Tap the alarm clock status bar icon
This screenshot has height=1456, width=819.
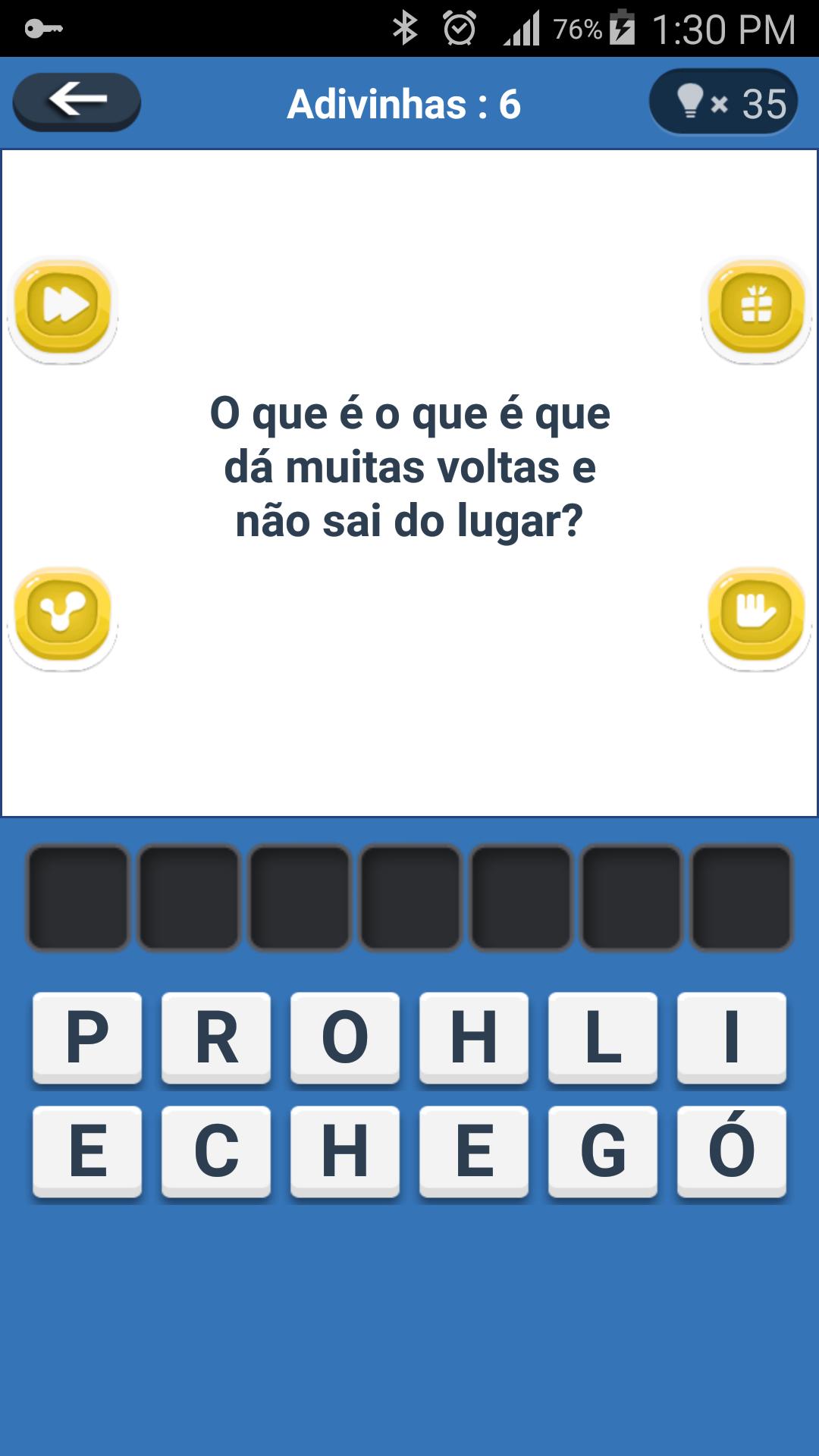[x=457, y=28]
